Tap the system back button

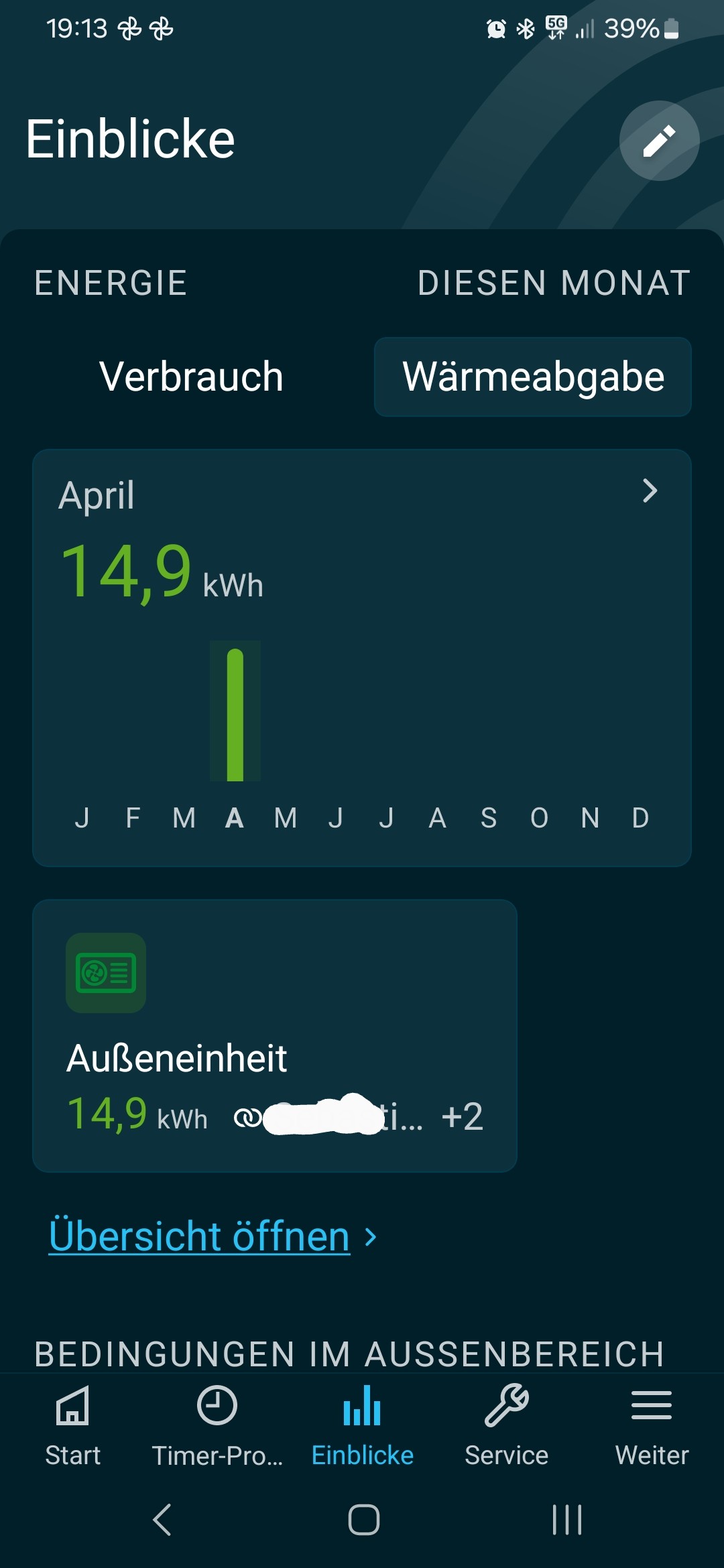[x=162, y=1519]
